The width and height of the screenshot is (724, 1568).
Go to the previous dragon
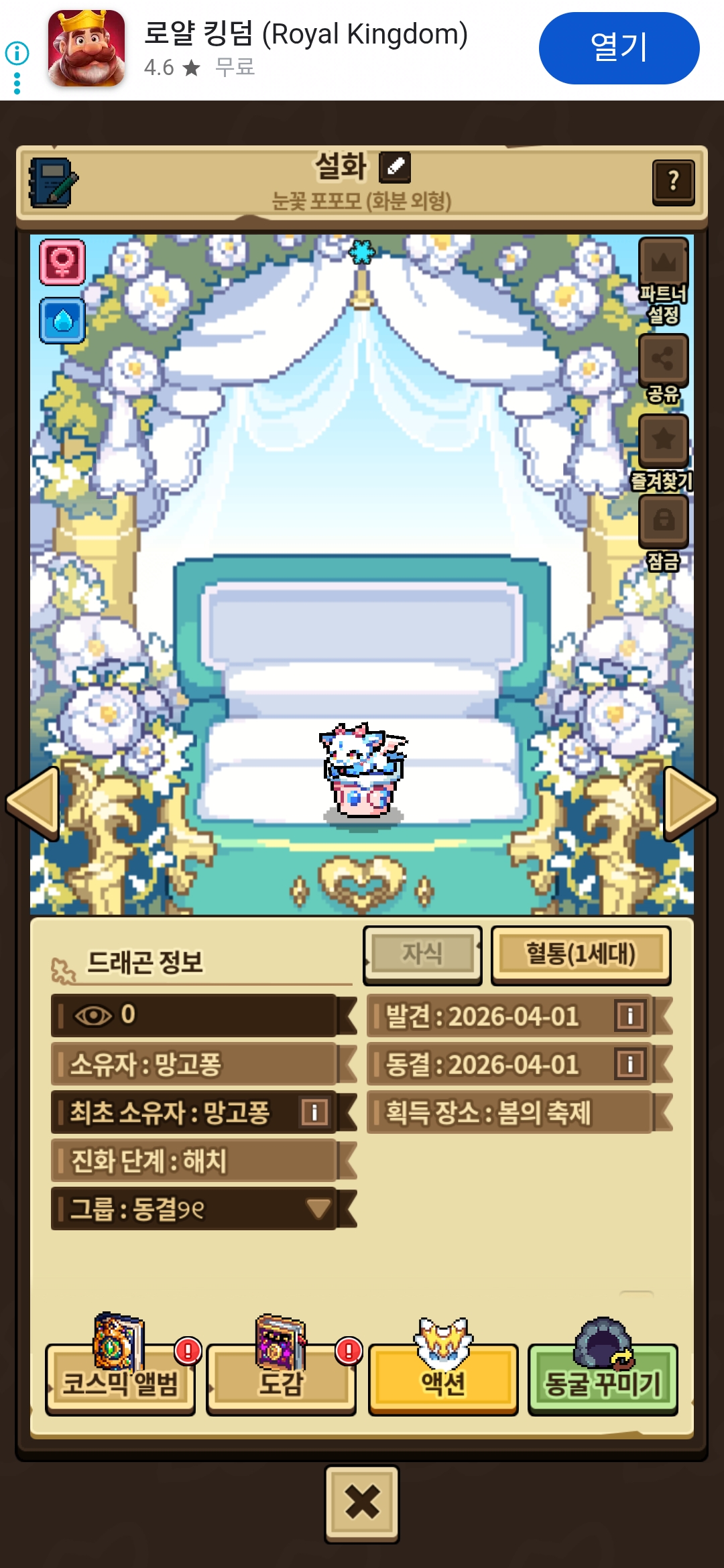[34, 802]
